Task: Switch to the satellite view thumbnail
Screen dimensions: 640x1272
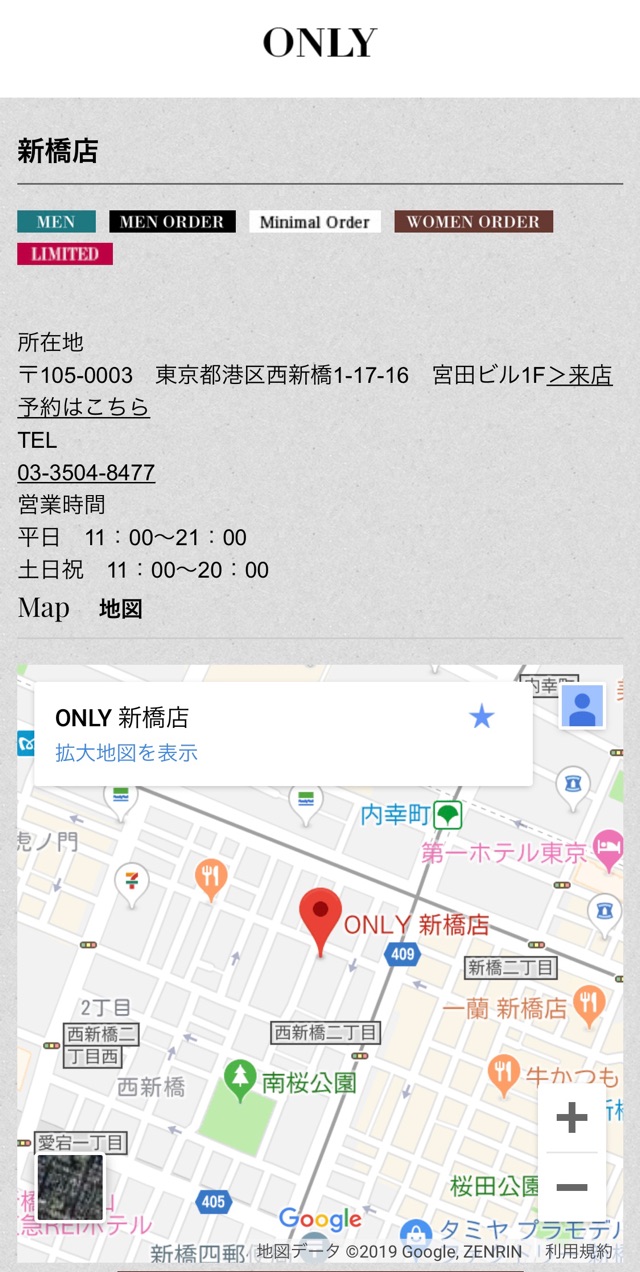Action: point(70,1187)
